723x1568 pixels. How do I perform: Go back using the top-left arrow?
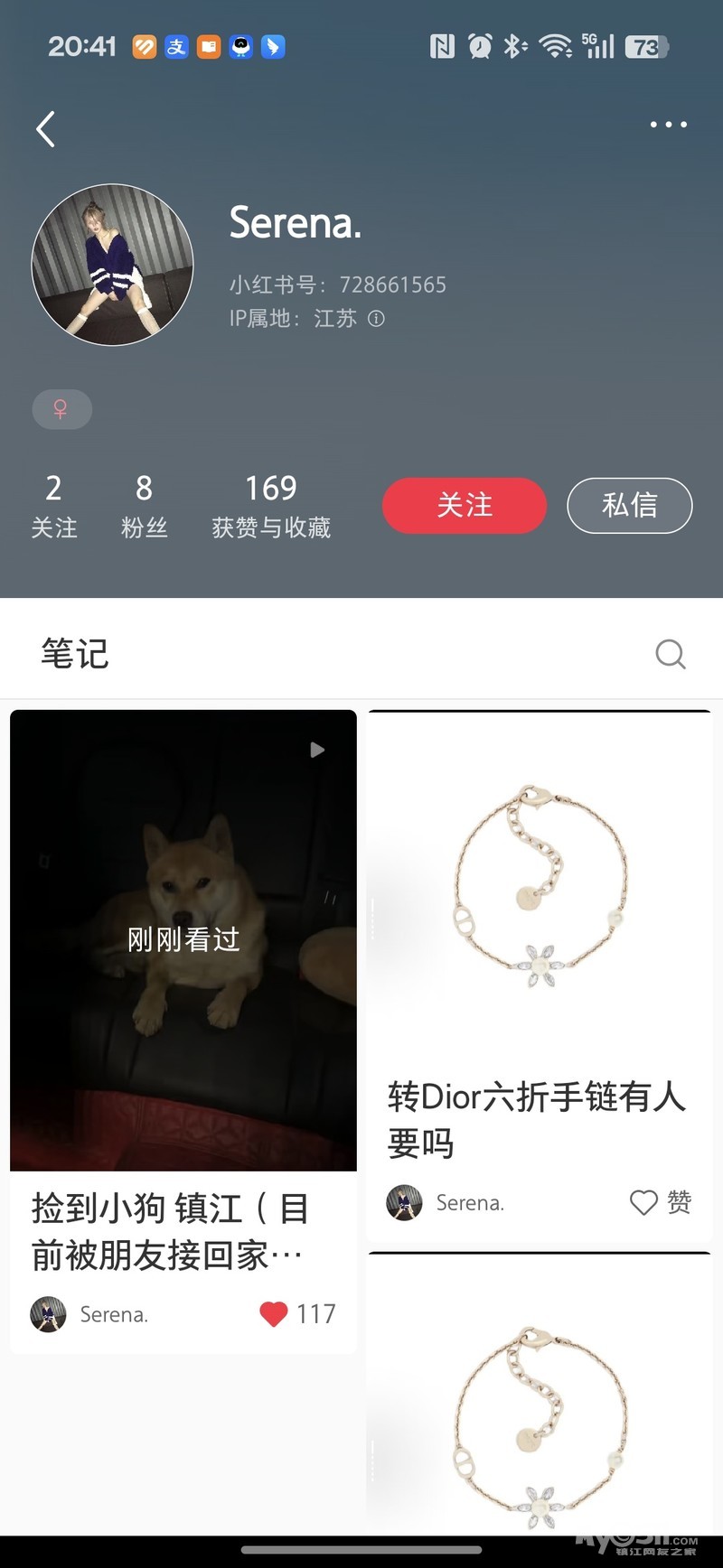click(x=46, y=129)
